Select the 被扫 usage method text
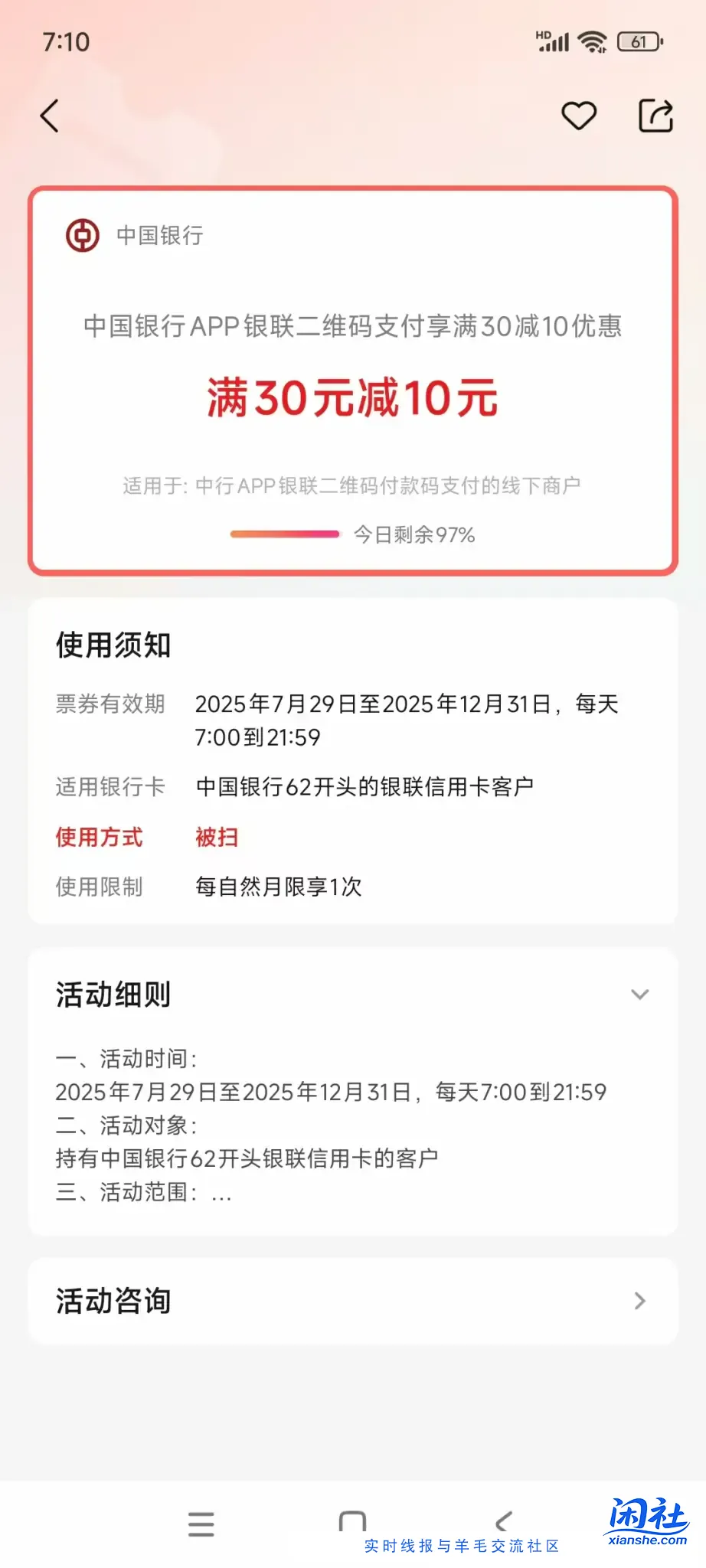 [217, 838]
